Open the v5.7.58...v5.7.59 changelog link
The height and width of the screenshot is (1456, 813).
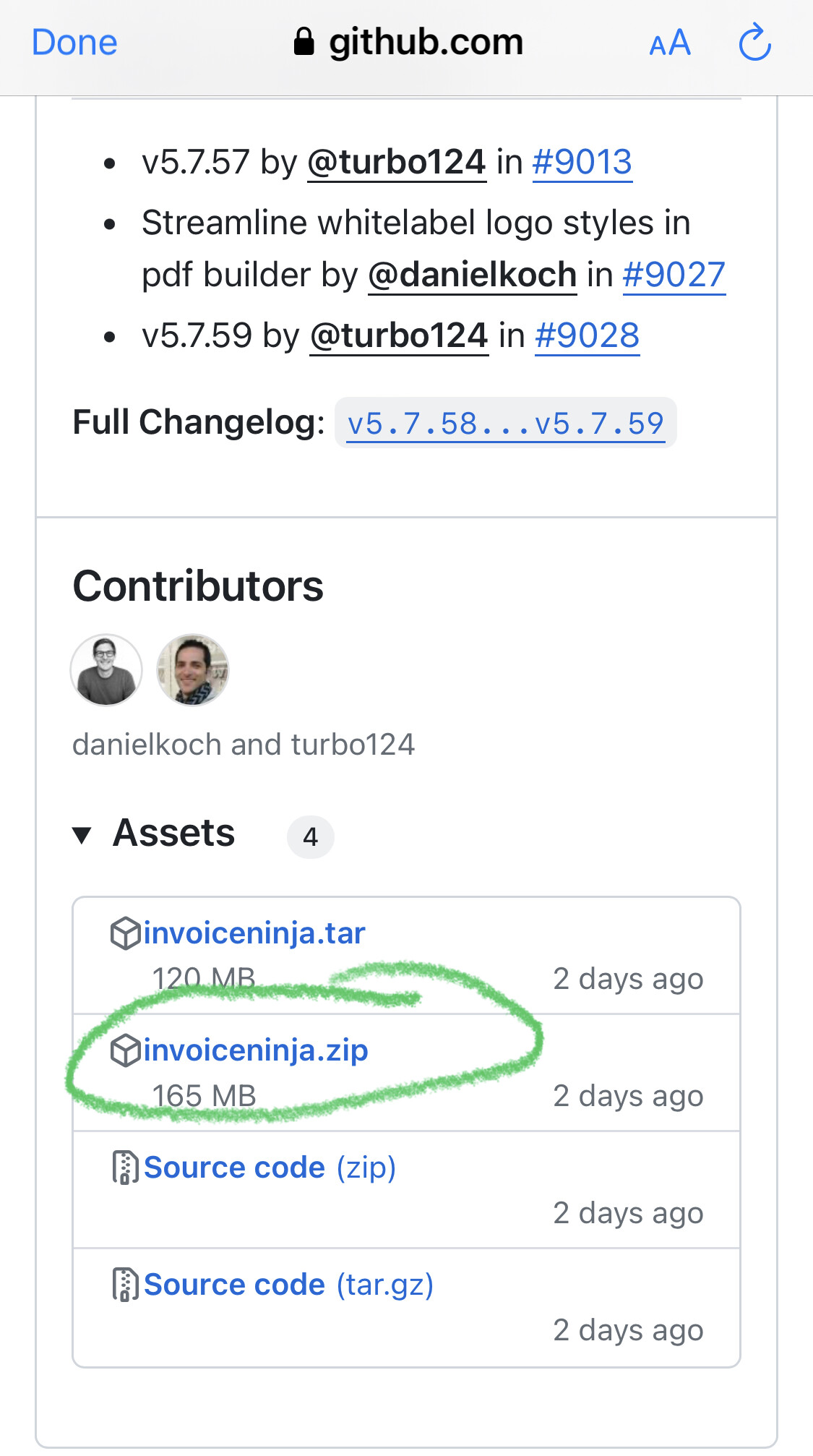tap(506, 424)
